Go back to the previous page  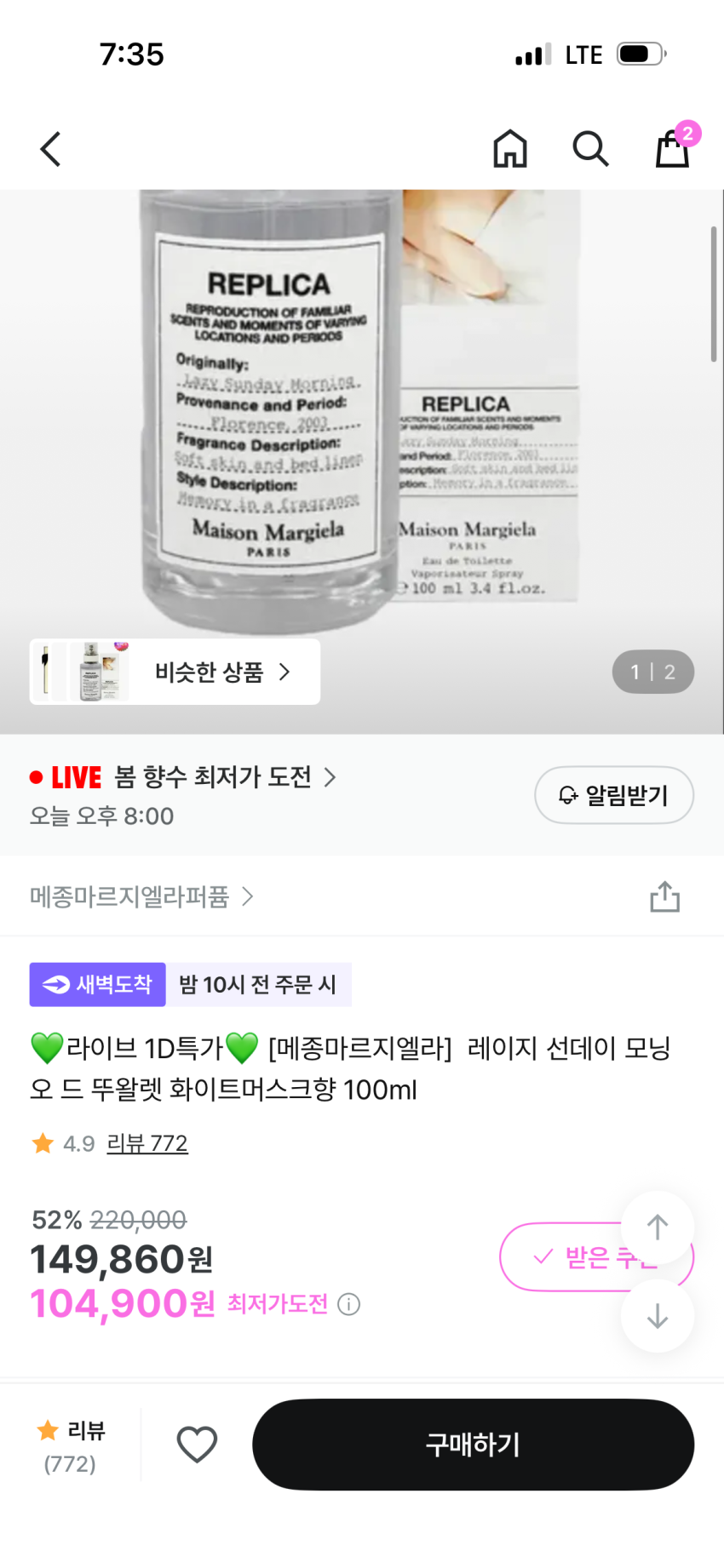point(51,149)
